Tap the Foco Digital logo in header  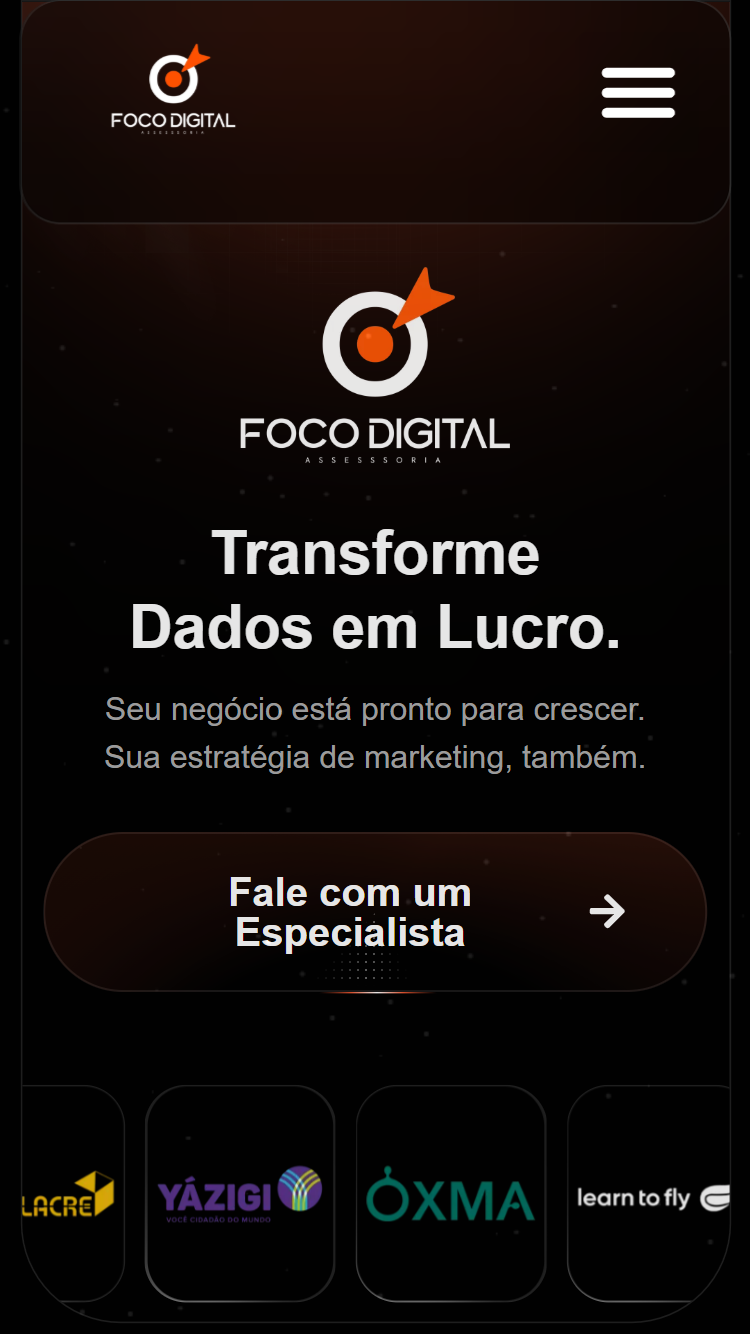[x=173, y=90]
